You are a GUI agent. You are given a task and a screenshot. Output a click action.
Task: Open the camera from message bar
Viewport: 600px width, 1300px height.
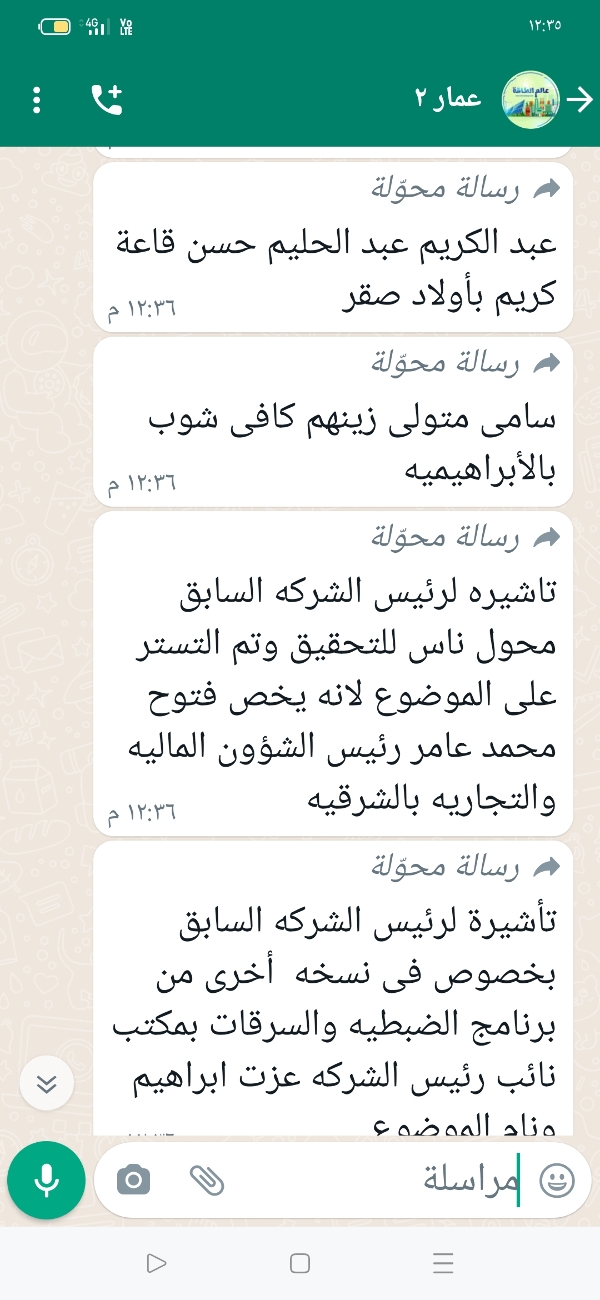pyautogui.click(x=133, y=1181)
